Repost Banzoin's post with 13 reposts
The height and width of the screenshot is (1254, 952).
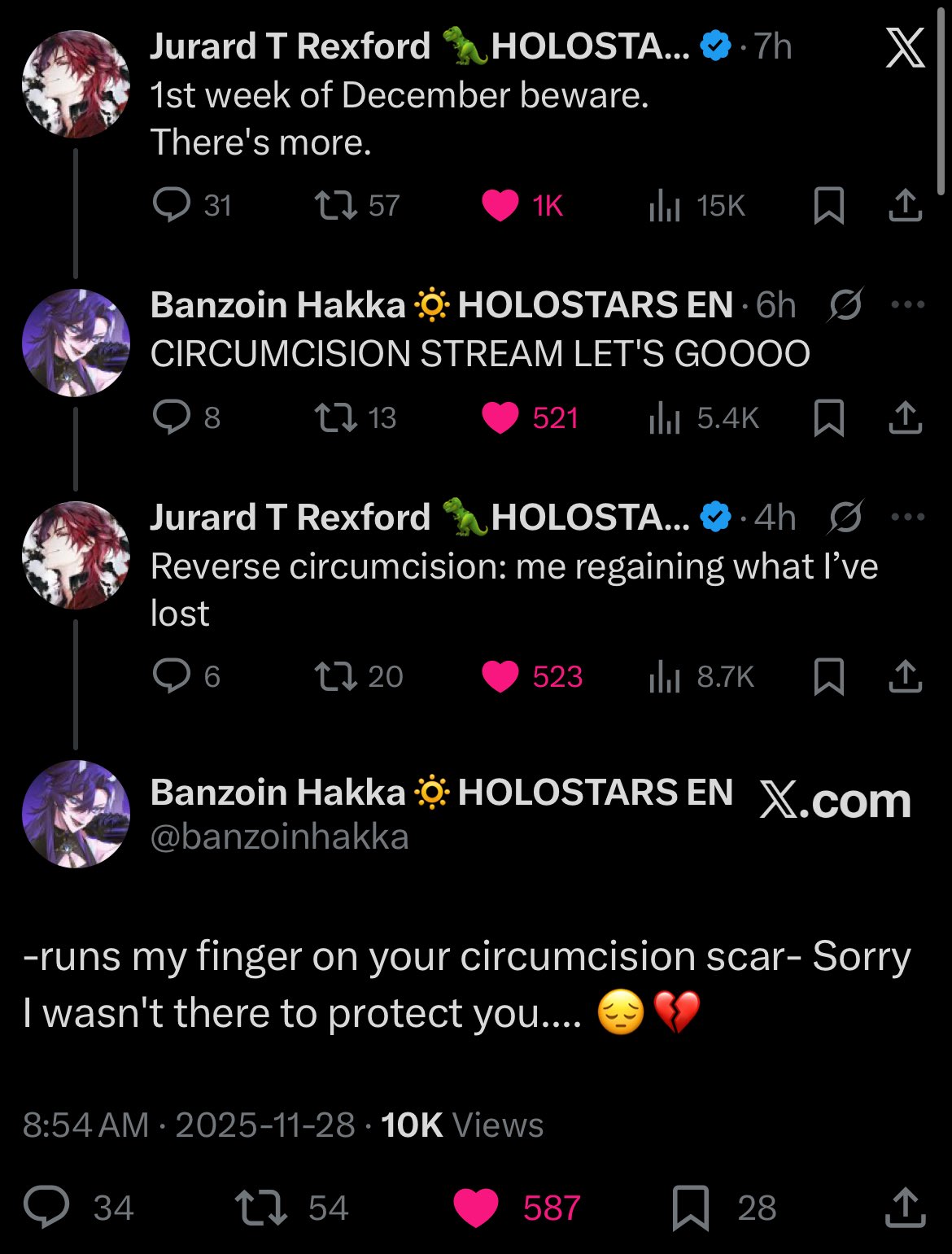[x=335, y=417]
